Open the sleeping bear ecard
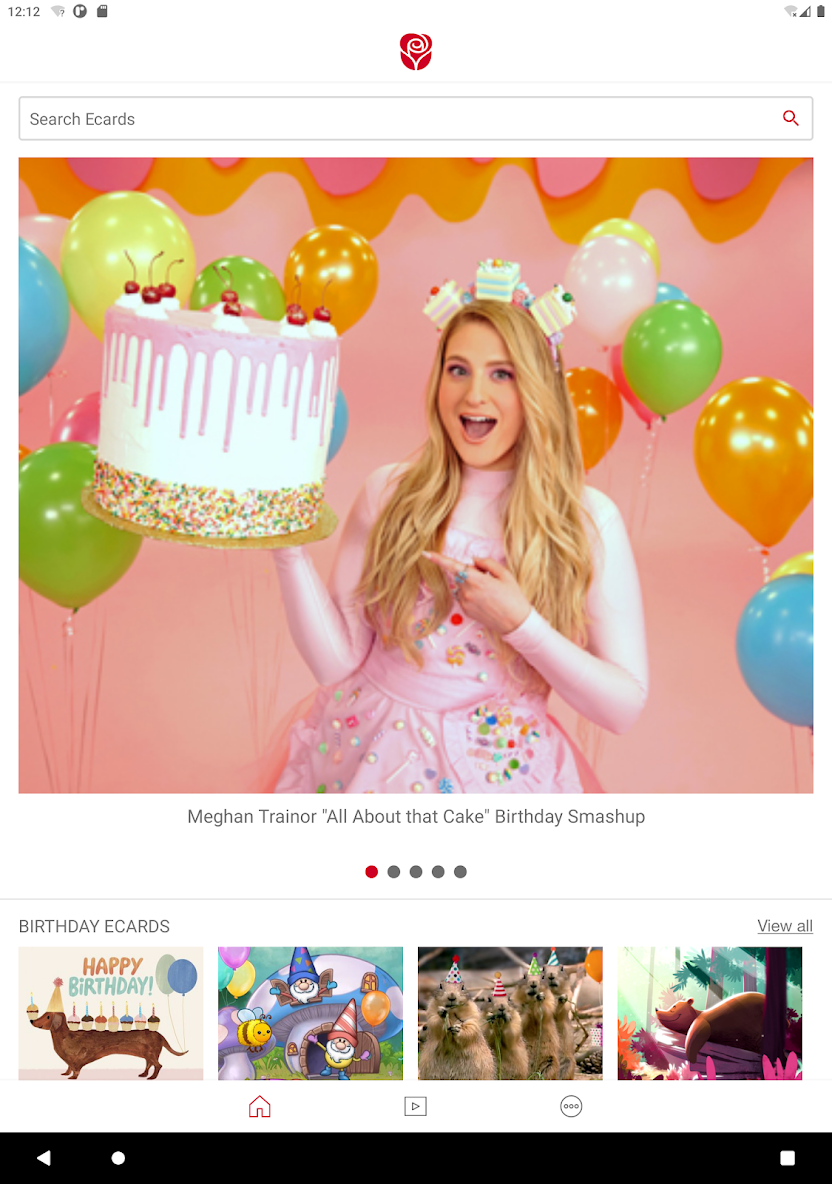The height and width of the screenshot is (1184, 832). coord(710,1013)
